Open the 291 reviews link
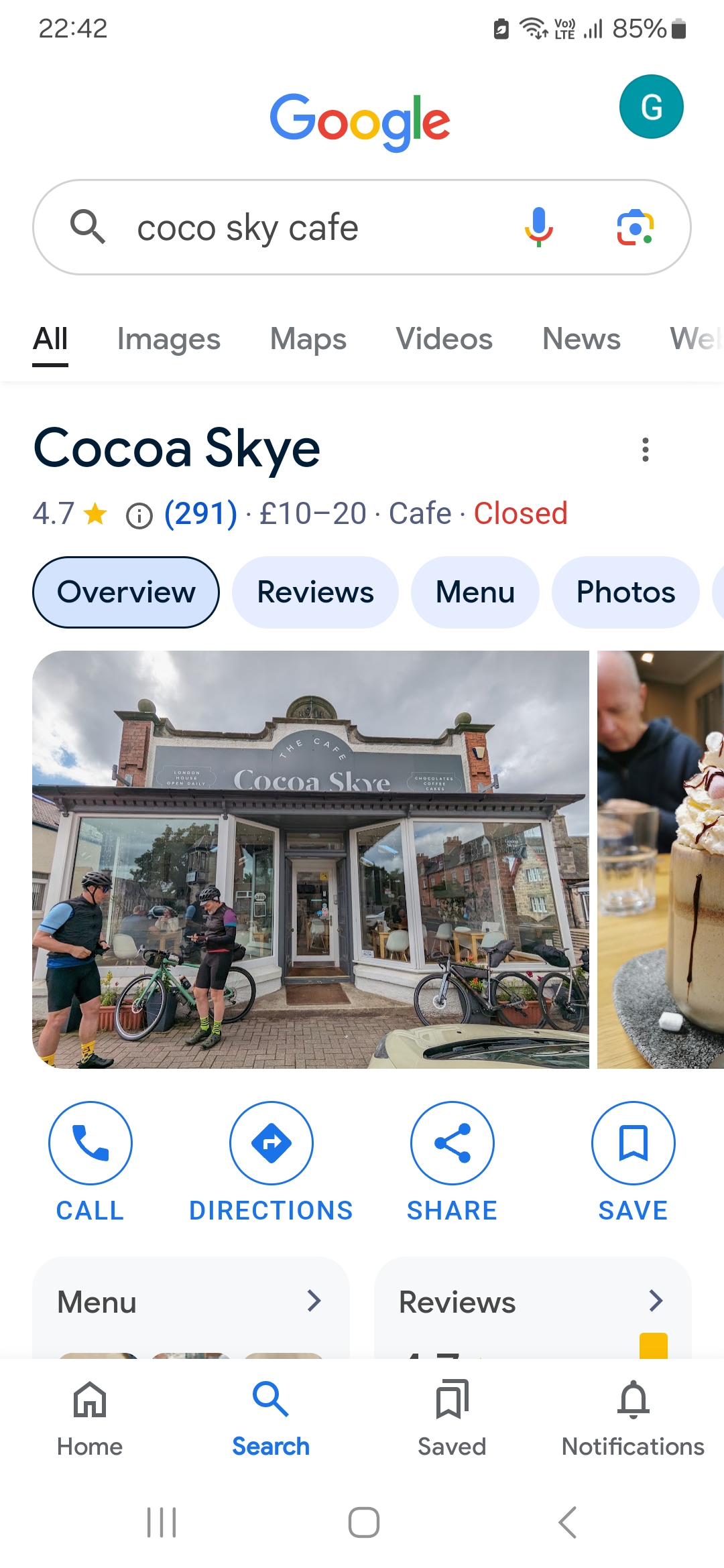Viewport: 724px width, 1568px height. pyautogui.click(x=200, y=514)
